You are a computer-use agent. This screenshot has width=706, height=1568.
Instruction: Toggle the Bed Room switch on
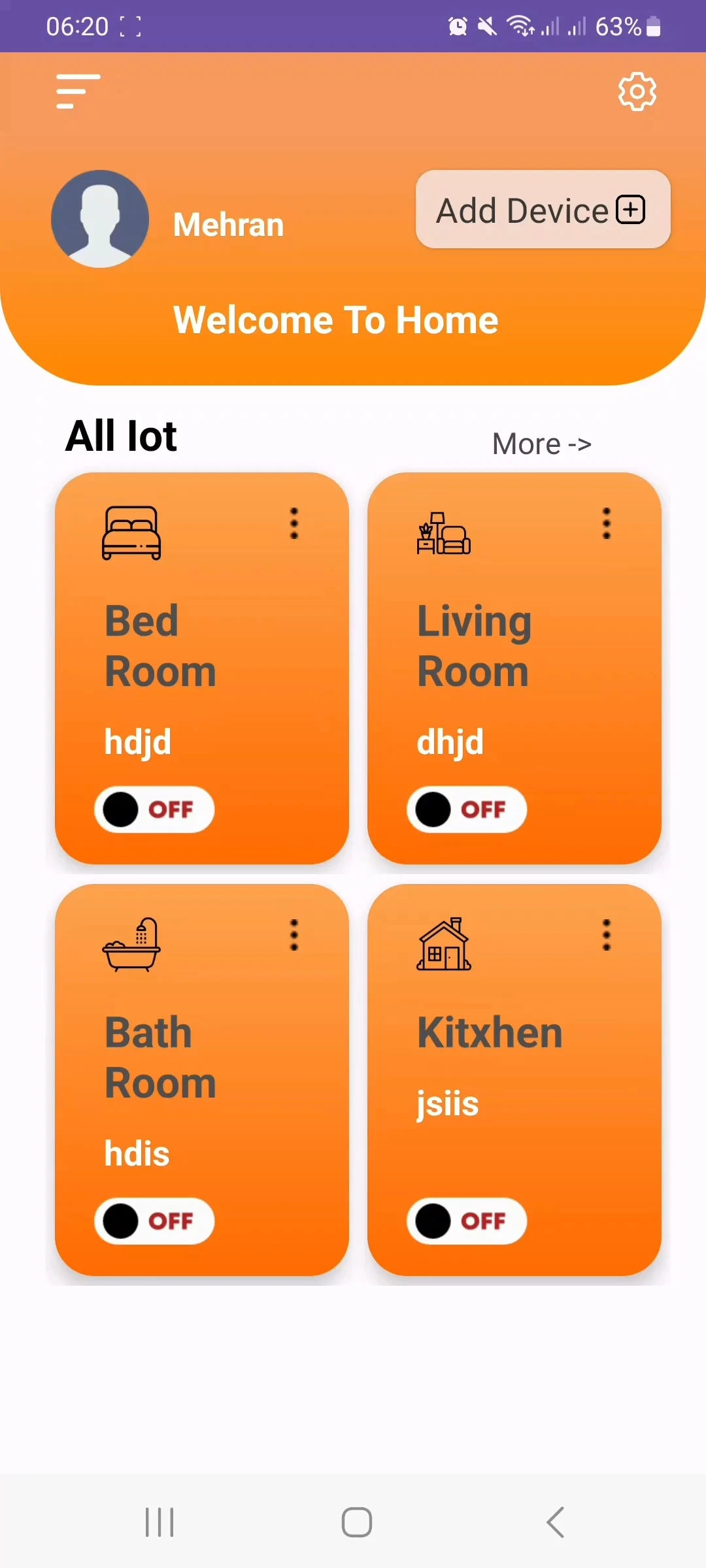[154, 809]
